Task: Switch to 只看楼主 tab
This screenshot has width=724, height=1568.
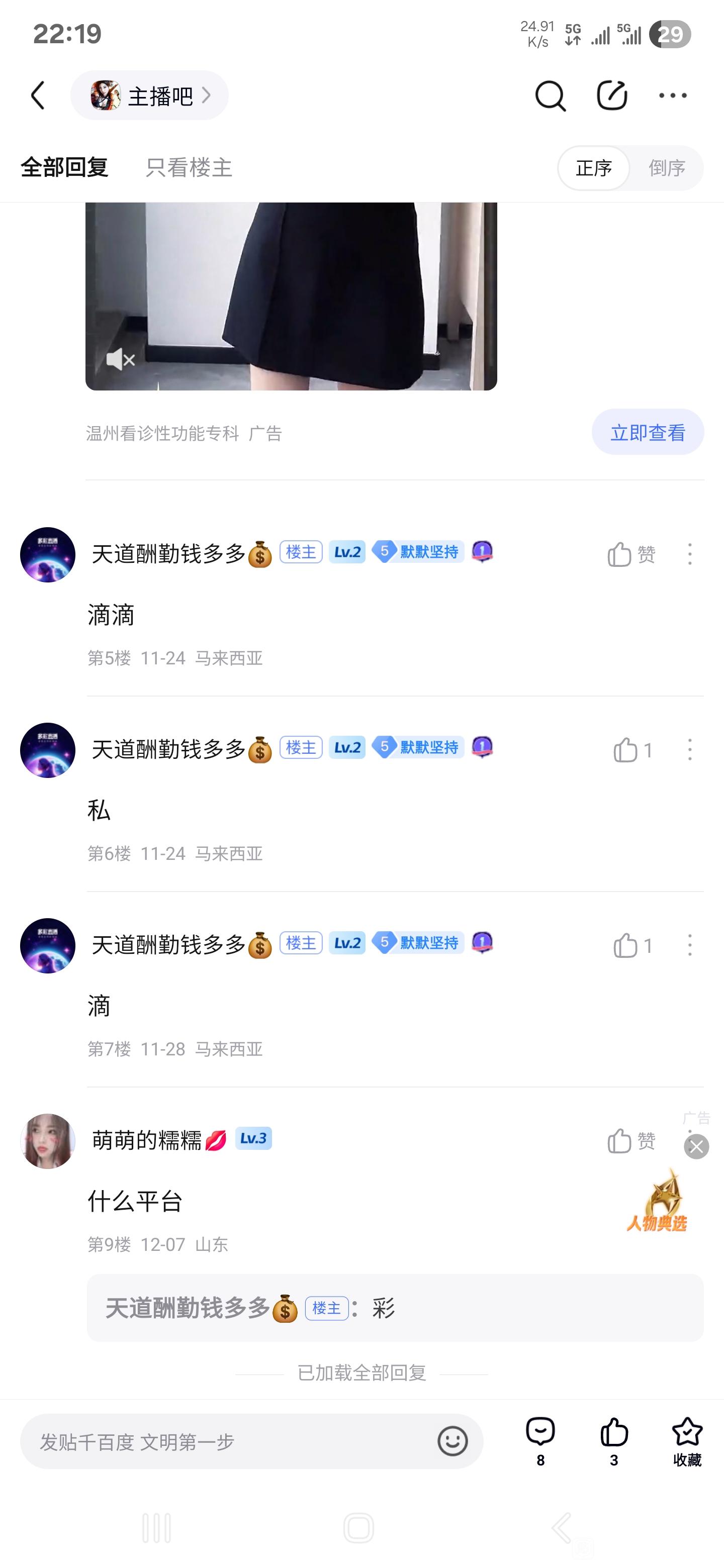Action: [x=189, y=167]
